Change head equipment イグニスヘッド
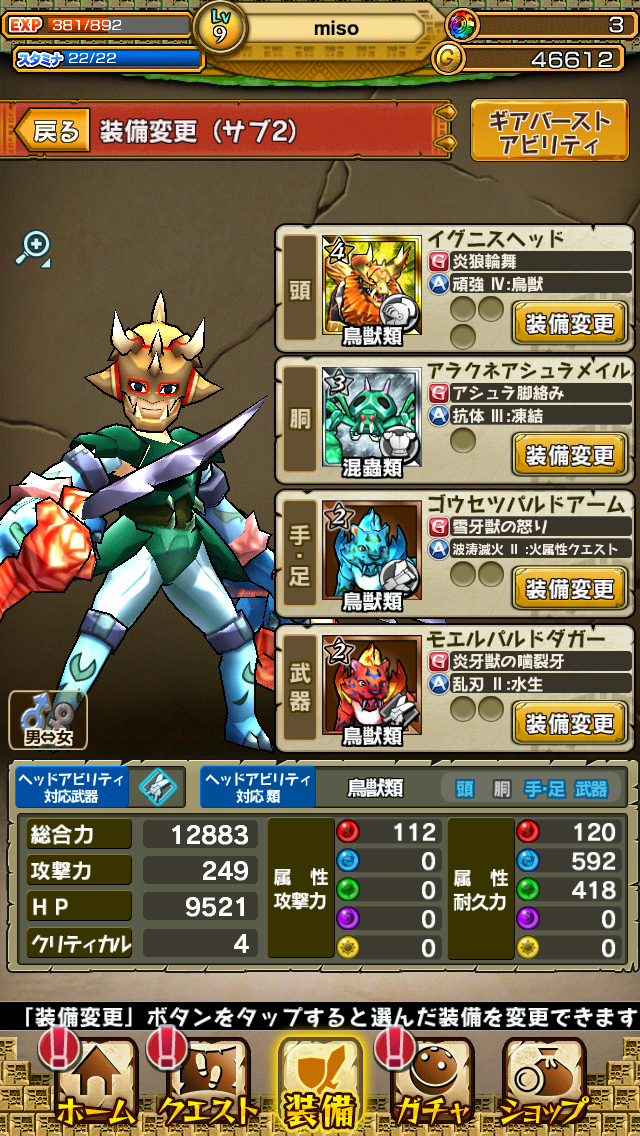This screenshot has height=1136, width=640. 569,324
